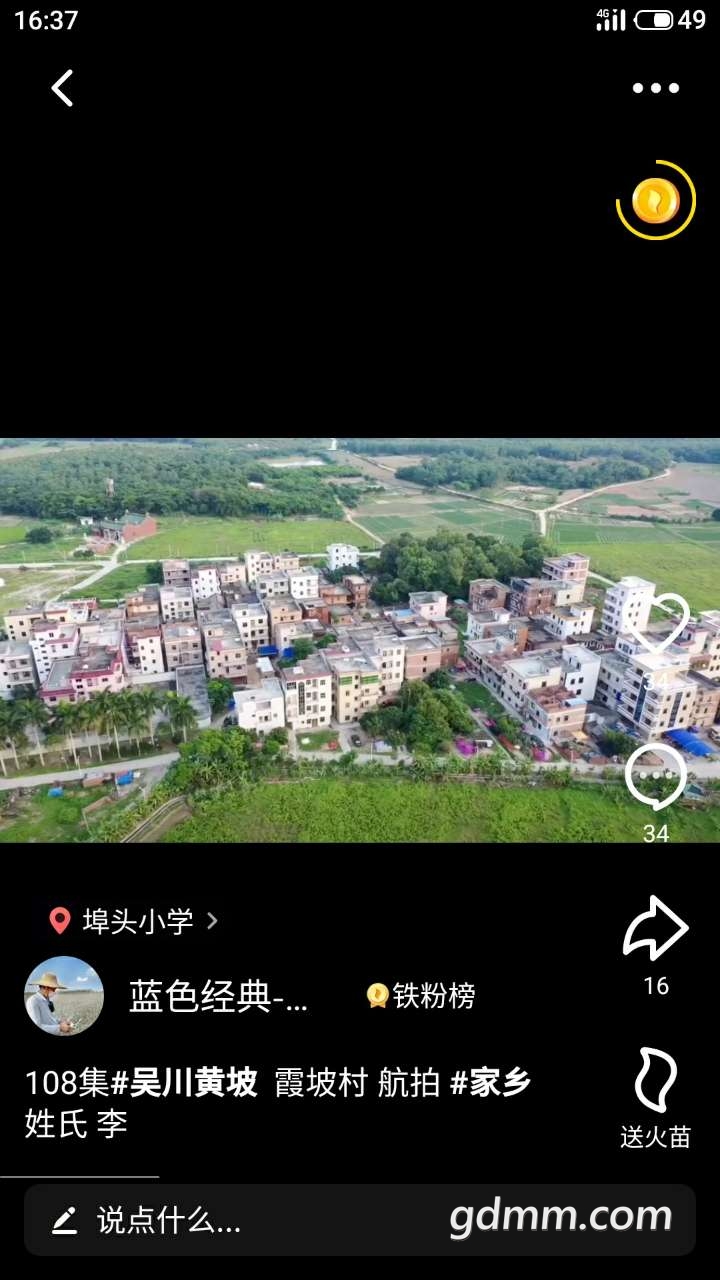View the author's profile avatar
The height and width of the screenshot is (1280, 720).
tap(64, 996)
